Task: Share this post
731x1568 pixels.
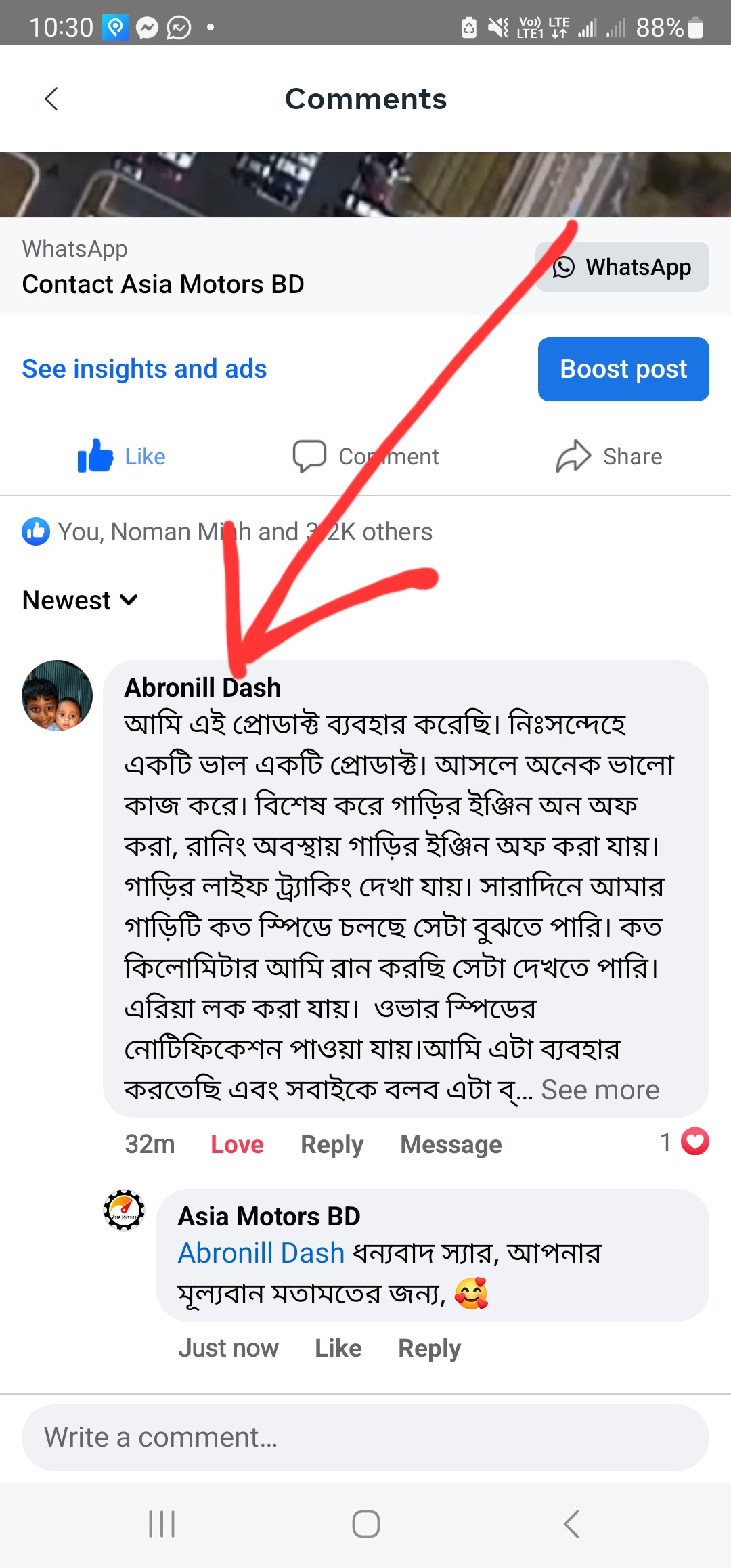Action: point(609,456)
